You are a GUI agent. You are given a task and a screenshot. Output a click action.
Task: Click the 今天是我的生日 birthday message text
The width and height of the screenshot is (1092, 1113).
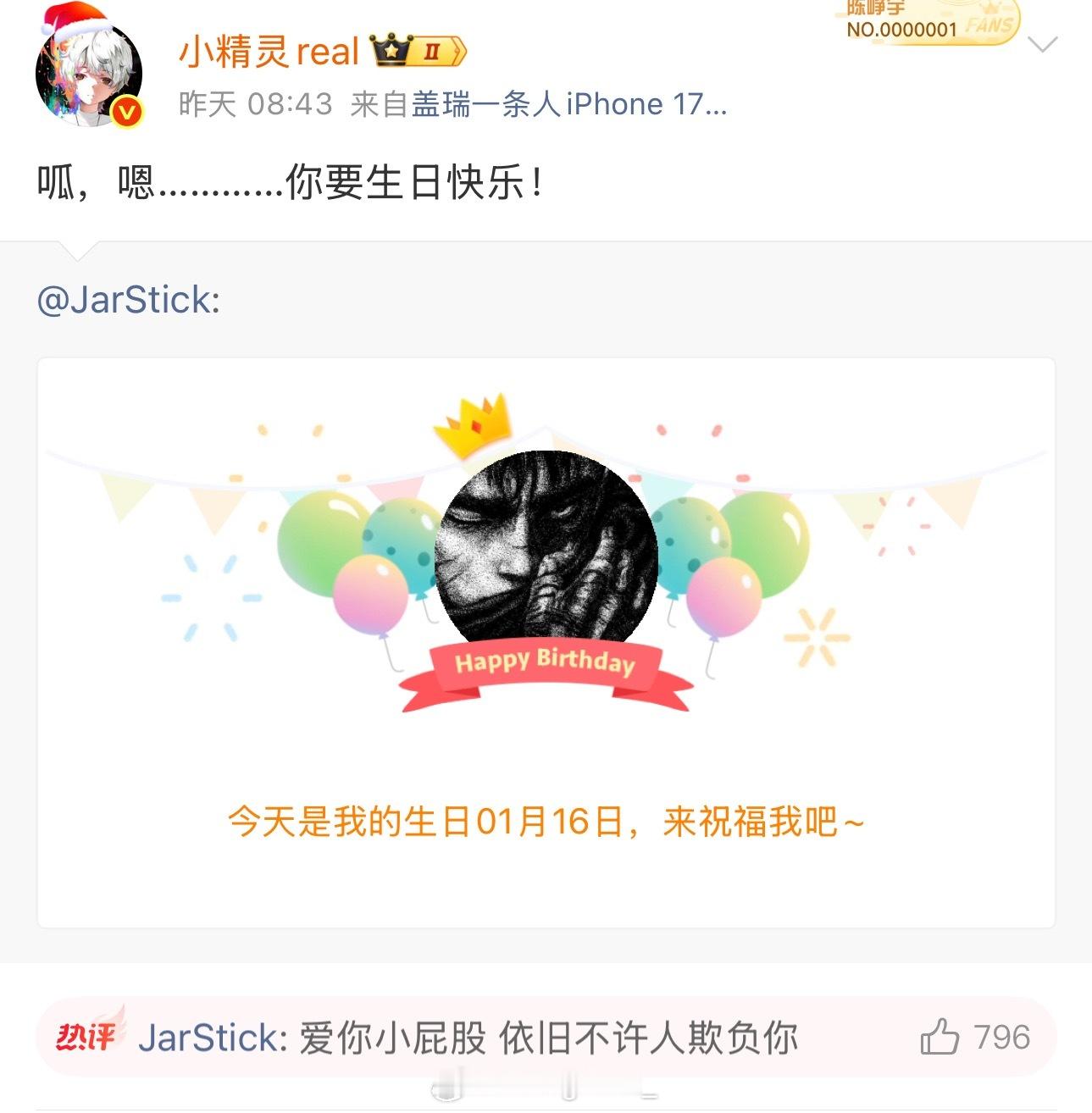(x=545, y=820)
